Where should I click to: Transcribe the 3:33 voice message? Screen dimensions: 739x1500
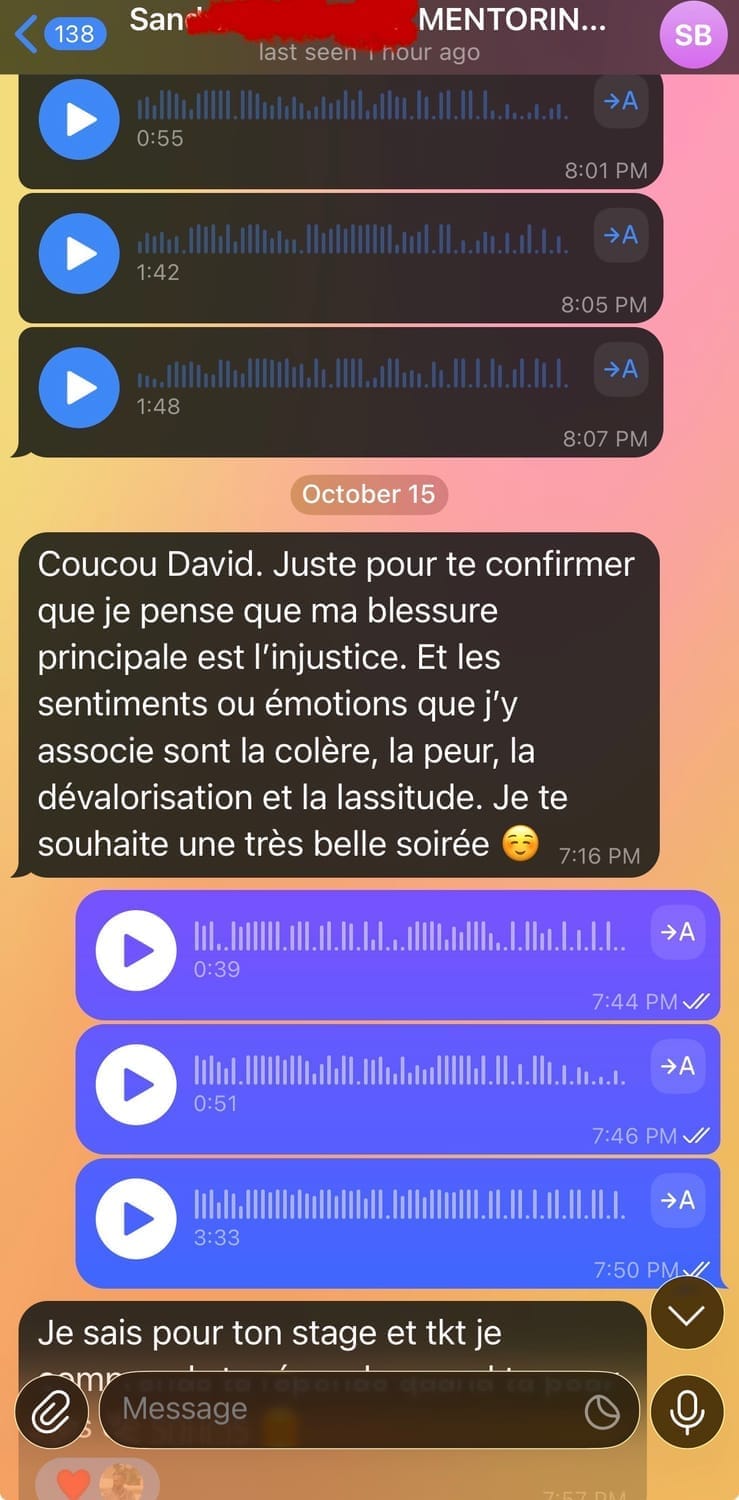coord(678,1200)
